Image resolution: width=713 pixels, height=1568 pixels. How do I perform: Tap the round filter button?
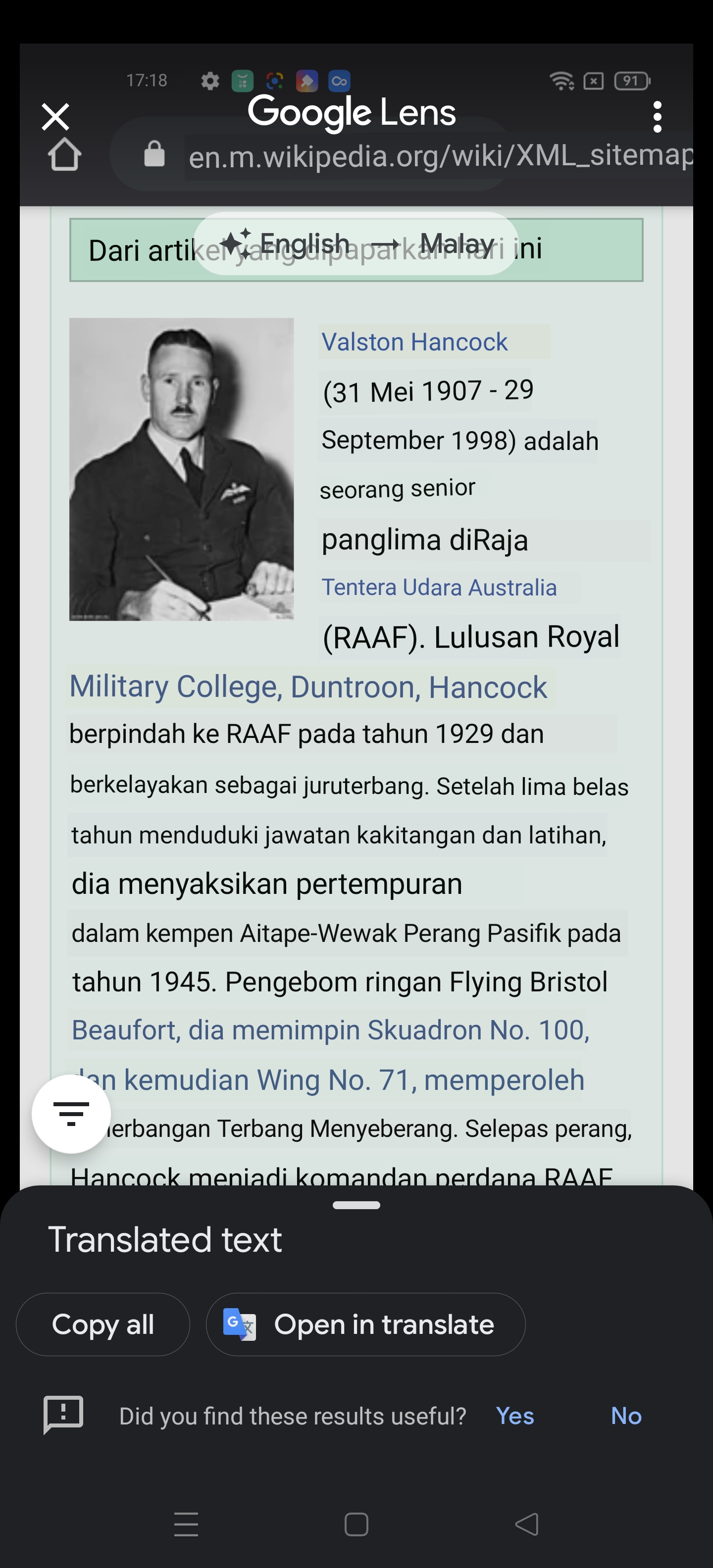coord(71,1114)
